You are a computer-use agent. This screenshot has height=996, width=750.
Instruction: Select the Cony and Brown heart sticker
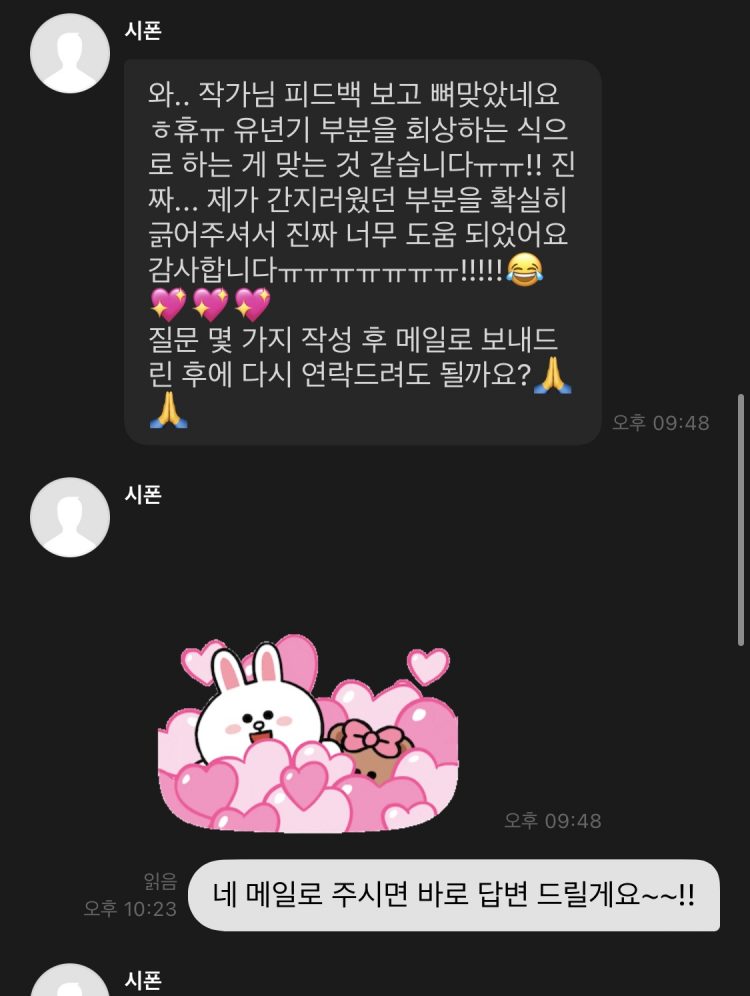pyautogui.click(x=310, y=720)
